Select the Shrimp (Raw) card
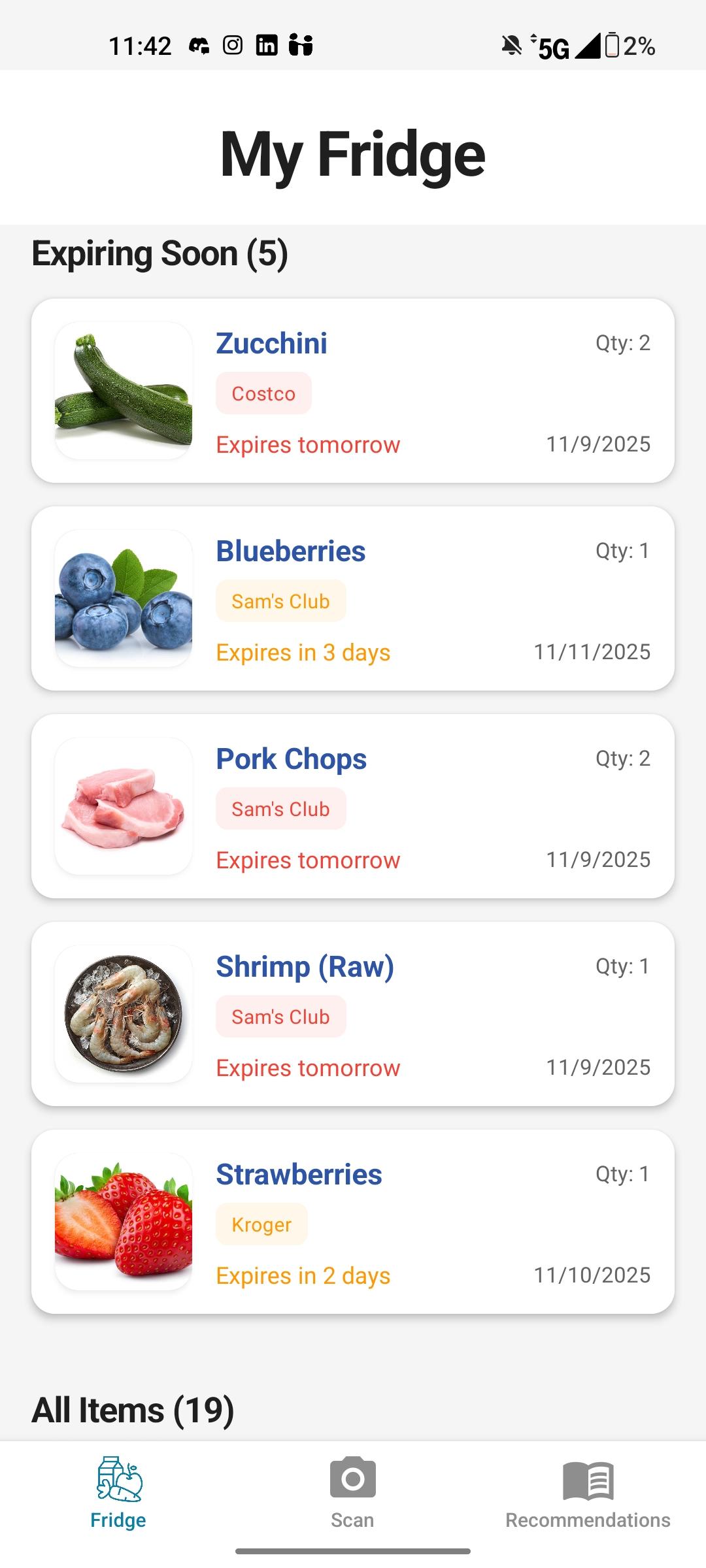 coord(353,1014)
